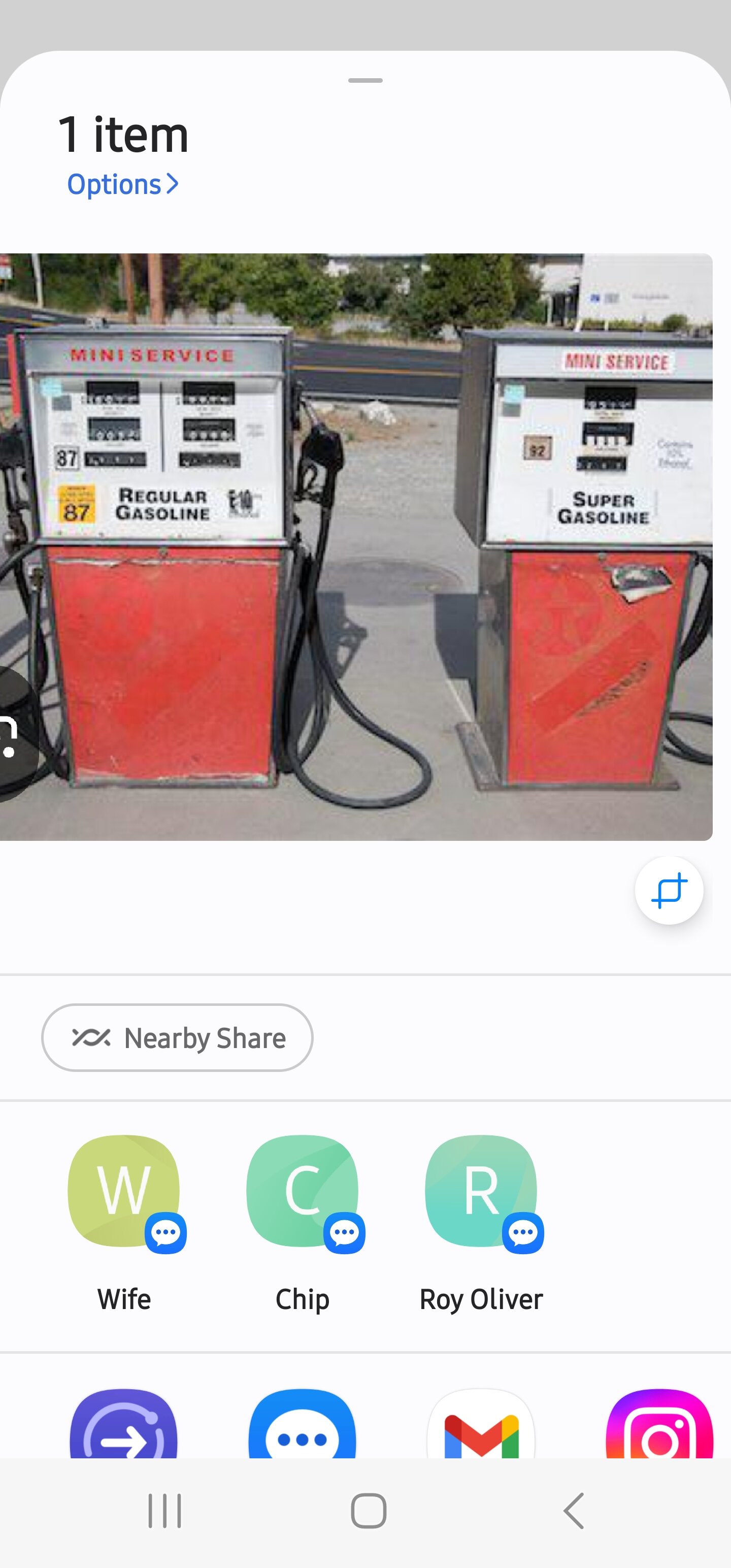Image resolution: width=731 pixels, height=1568 pixels.
Task: Share via the Gmail app
Action: [481, 1424]
